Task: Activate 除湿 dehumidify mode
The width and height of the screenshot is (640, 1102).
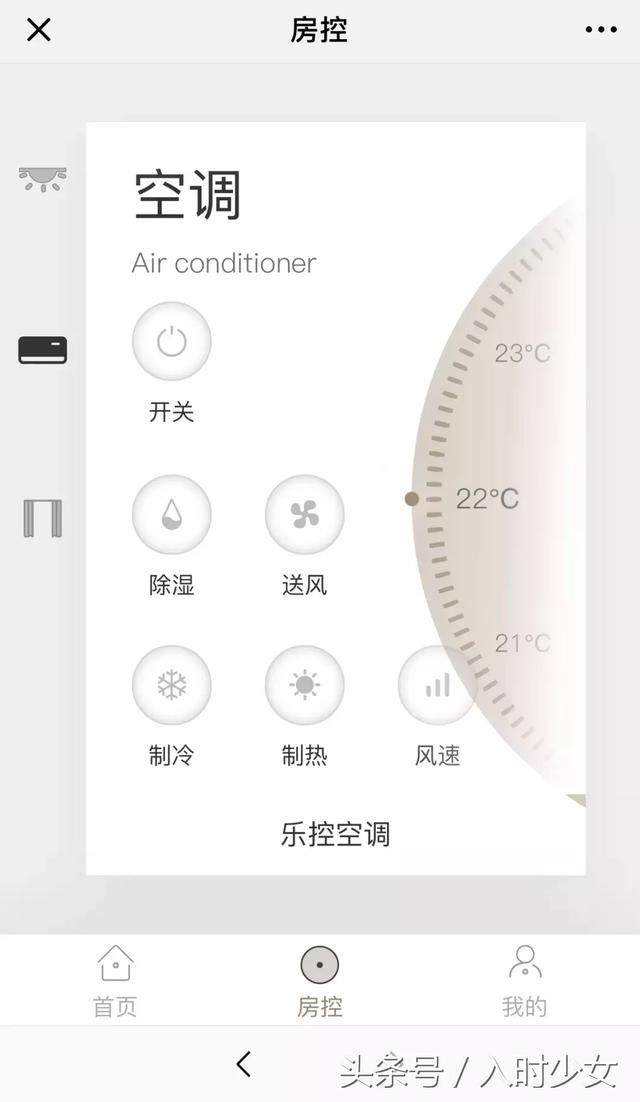Action: pyautogui.click(x=171, y=515)
